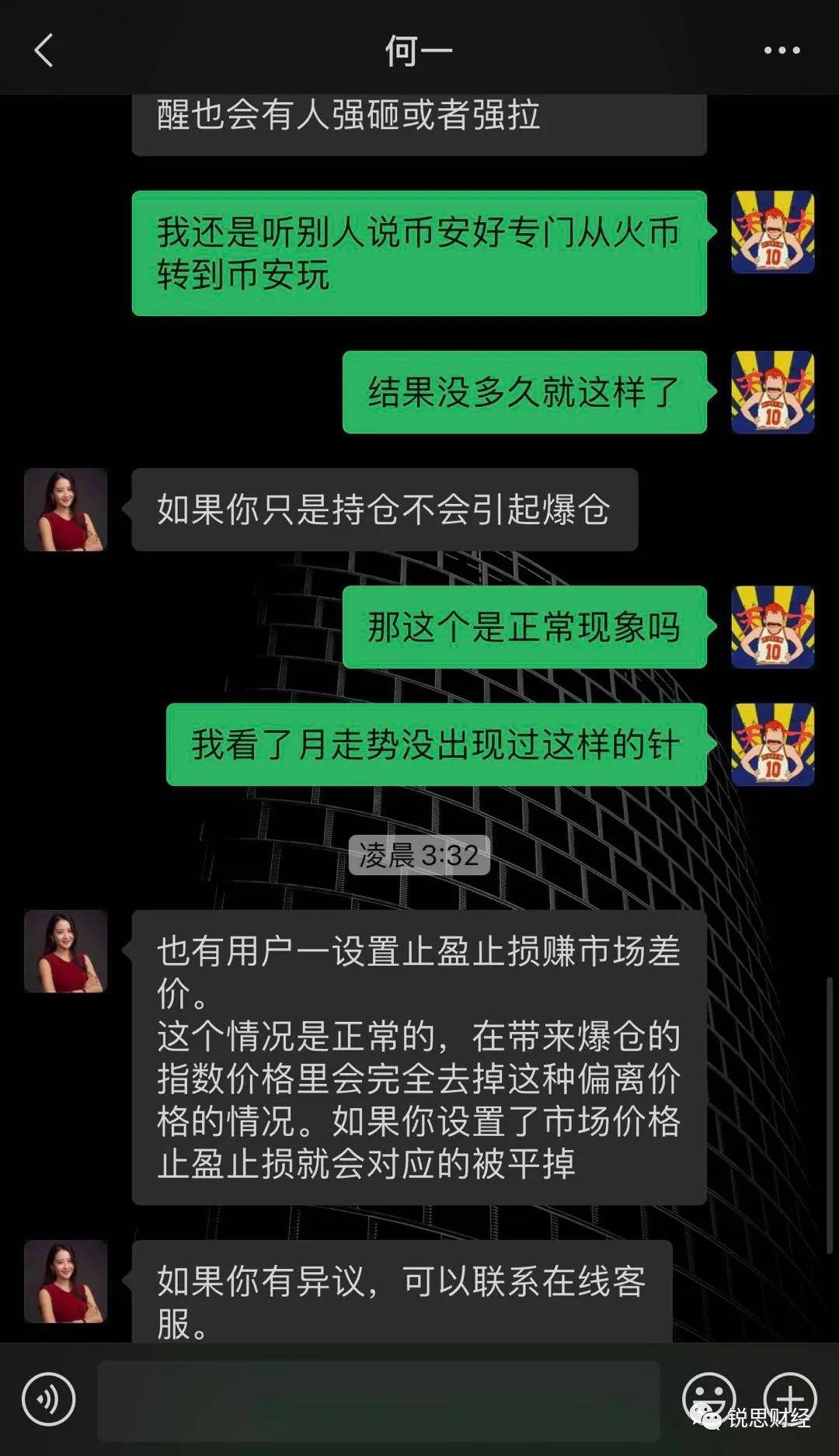Return to chat list via back arrow
839x1456 pixels.
(x=43, y=49)
